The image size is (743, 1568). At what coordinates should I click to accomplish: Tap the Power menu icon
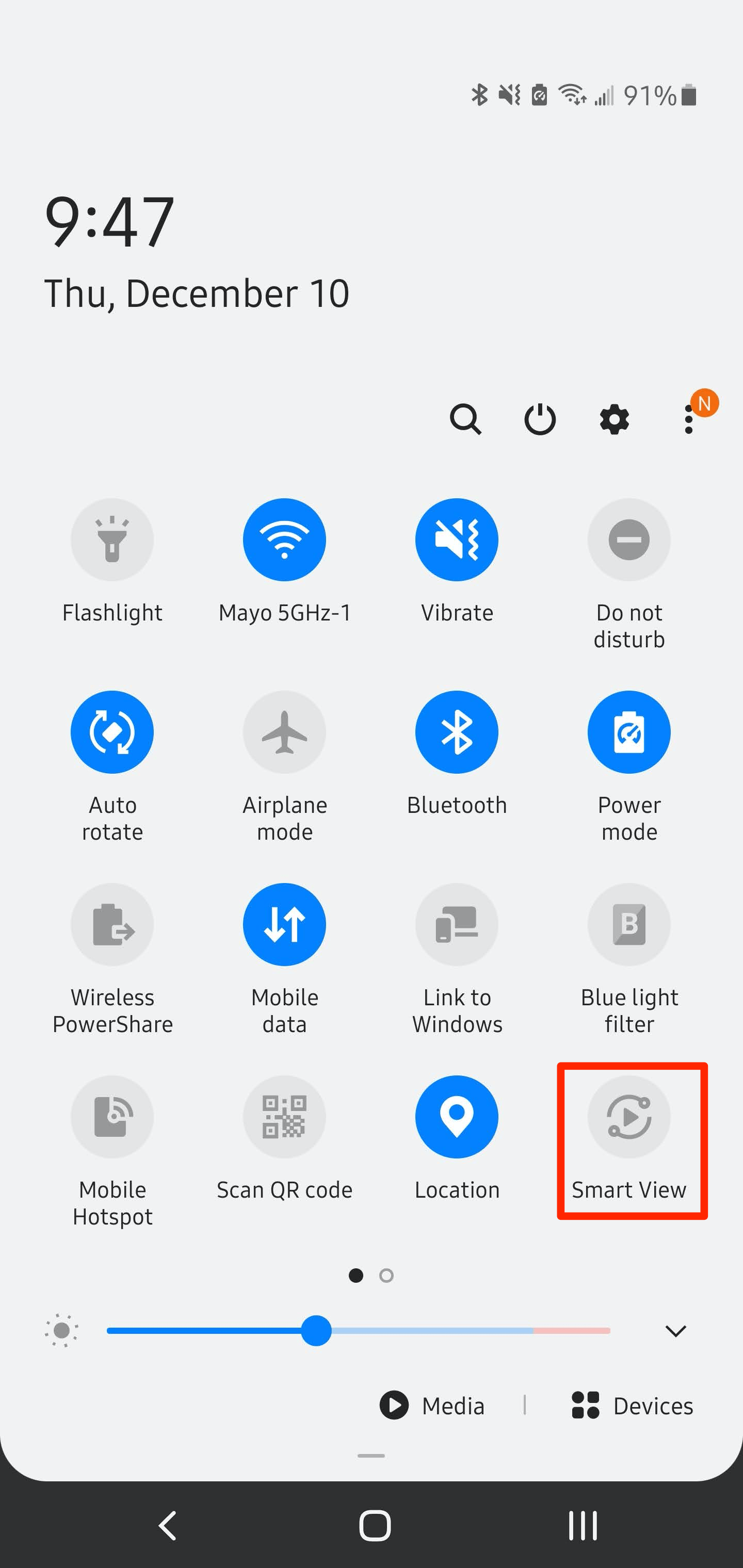coord(540,419)
